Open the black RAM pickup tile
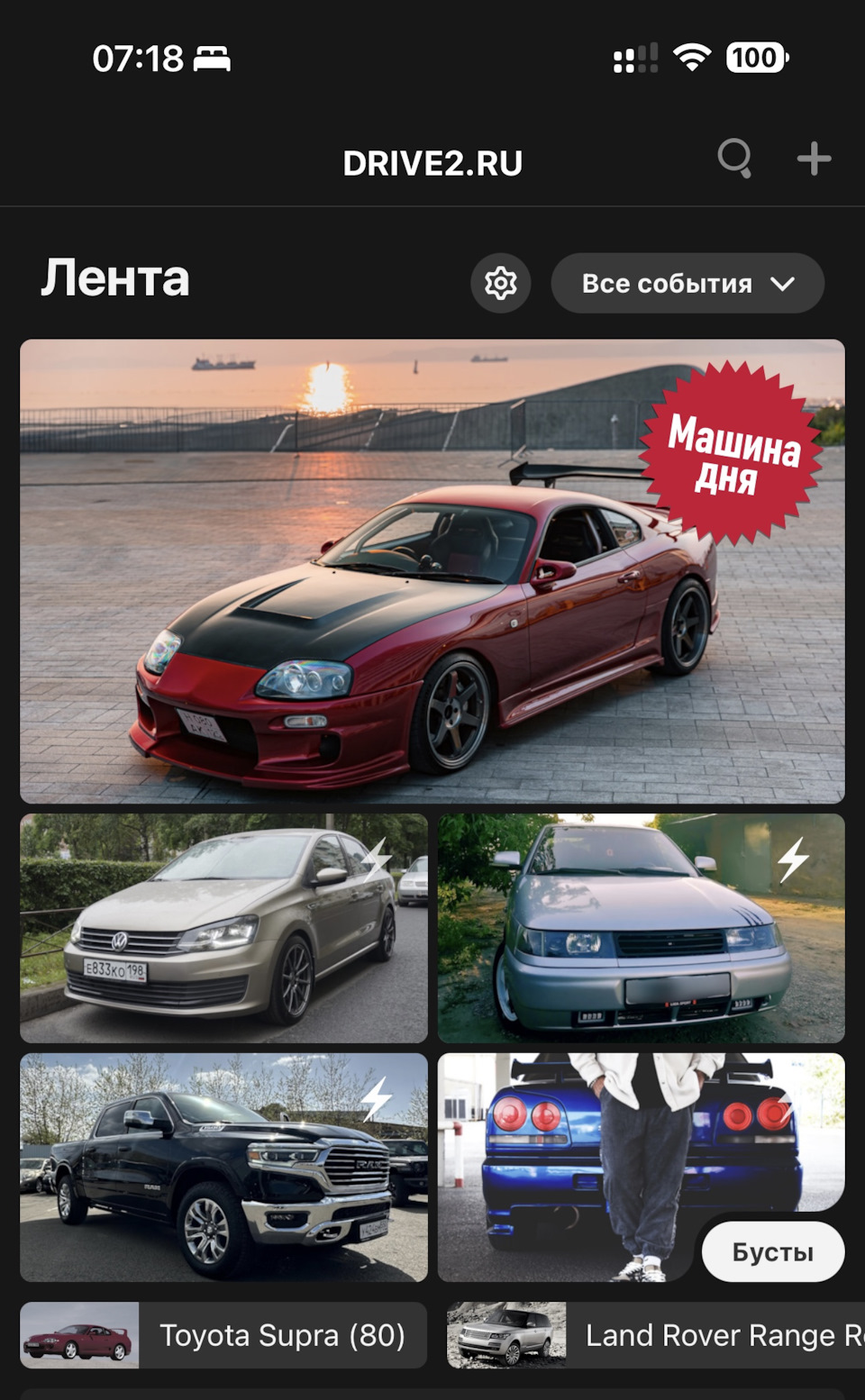Image resolution: width=865 pixels, height=1400 pixels. (223, 1167)
